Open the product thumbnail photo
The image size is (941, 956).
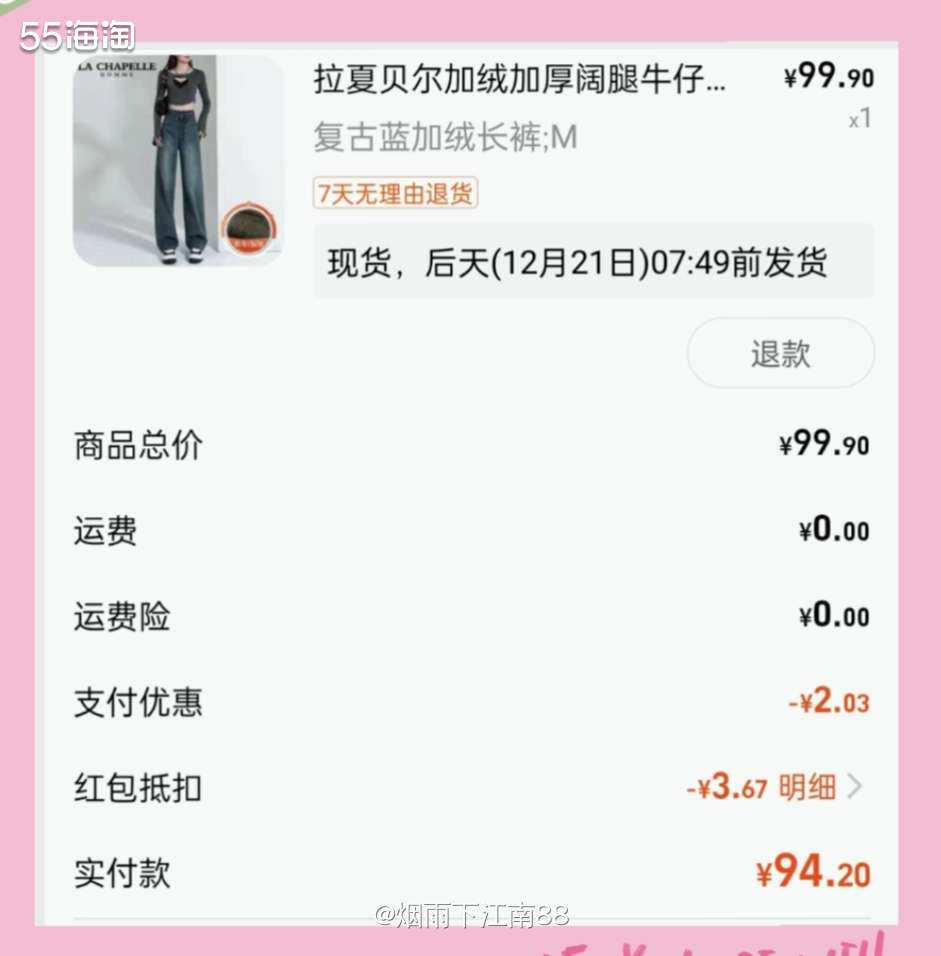176,162
